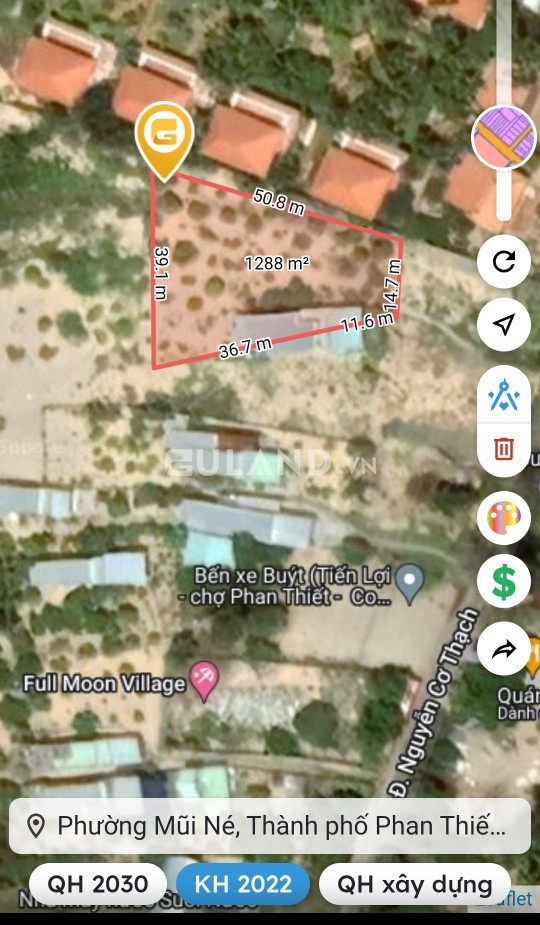Select the KH 2022 layer

(243, 884)
